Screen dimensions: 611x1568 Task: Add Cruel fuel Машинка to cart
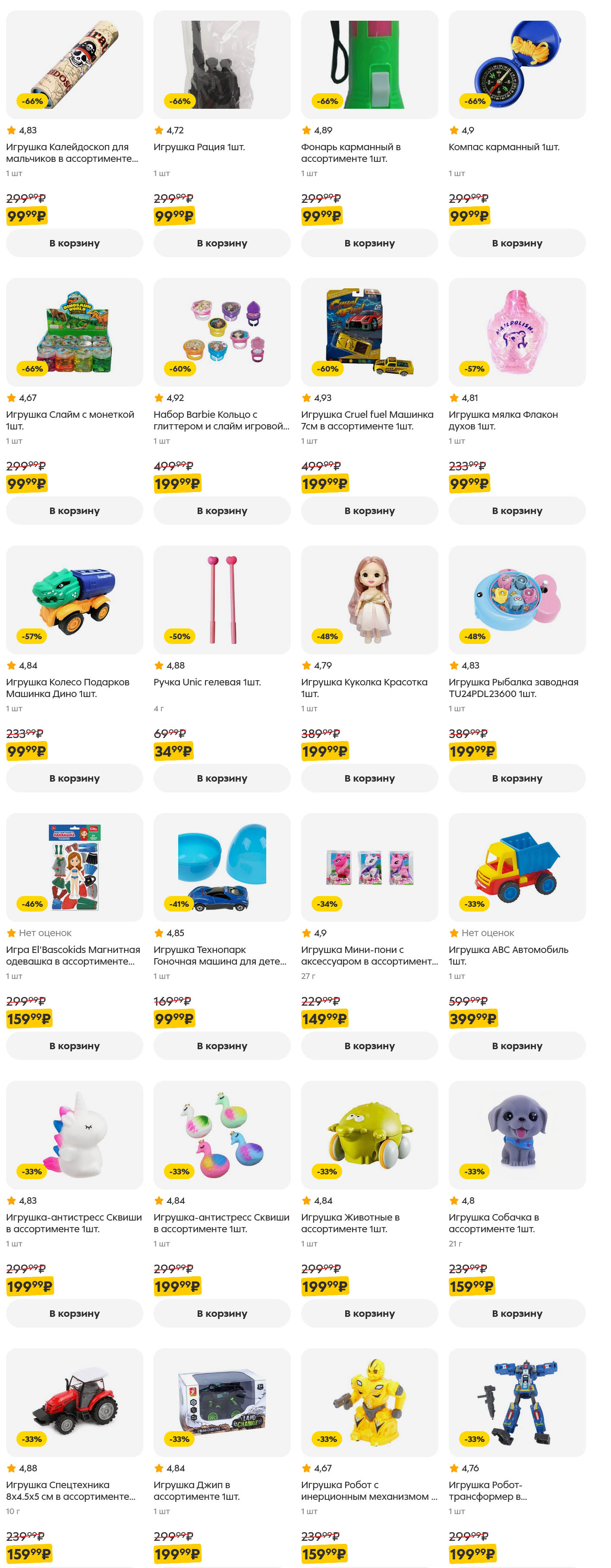(x=369, y=510)
